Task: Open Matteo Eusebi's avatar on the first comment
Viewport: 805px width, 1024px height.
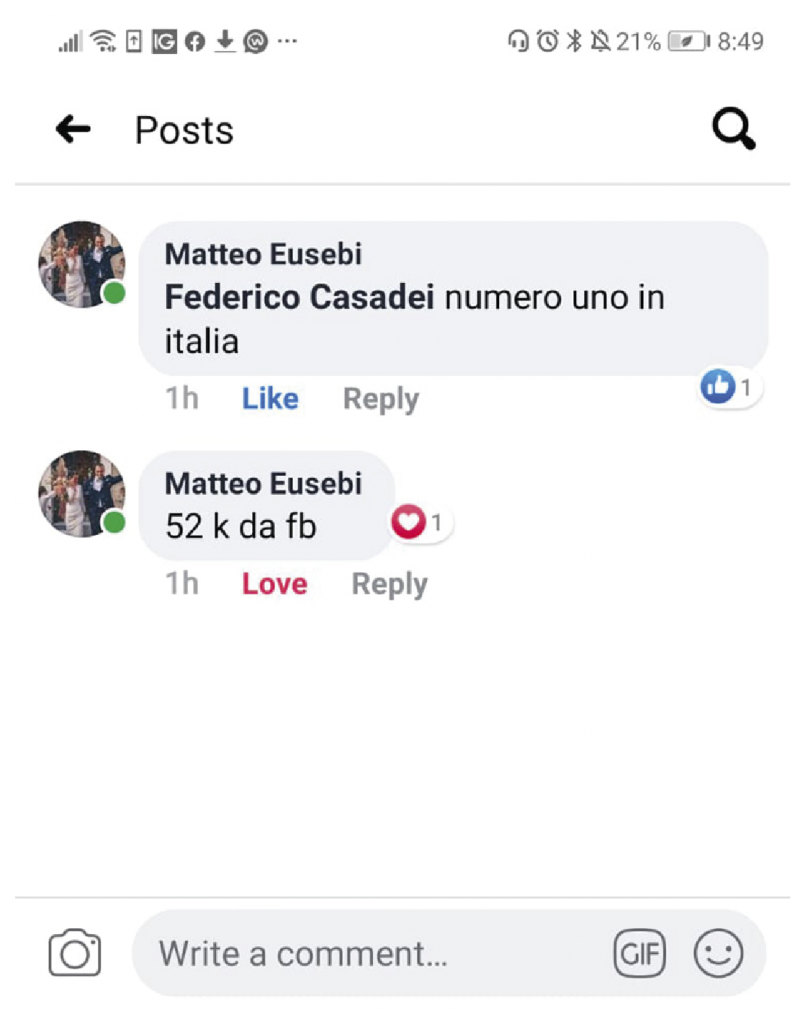Action: click(x=82, y=264)
